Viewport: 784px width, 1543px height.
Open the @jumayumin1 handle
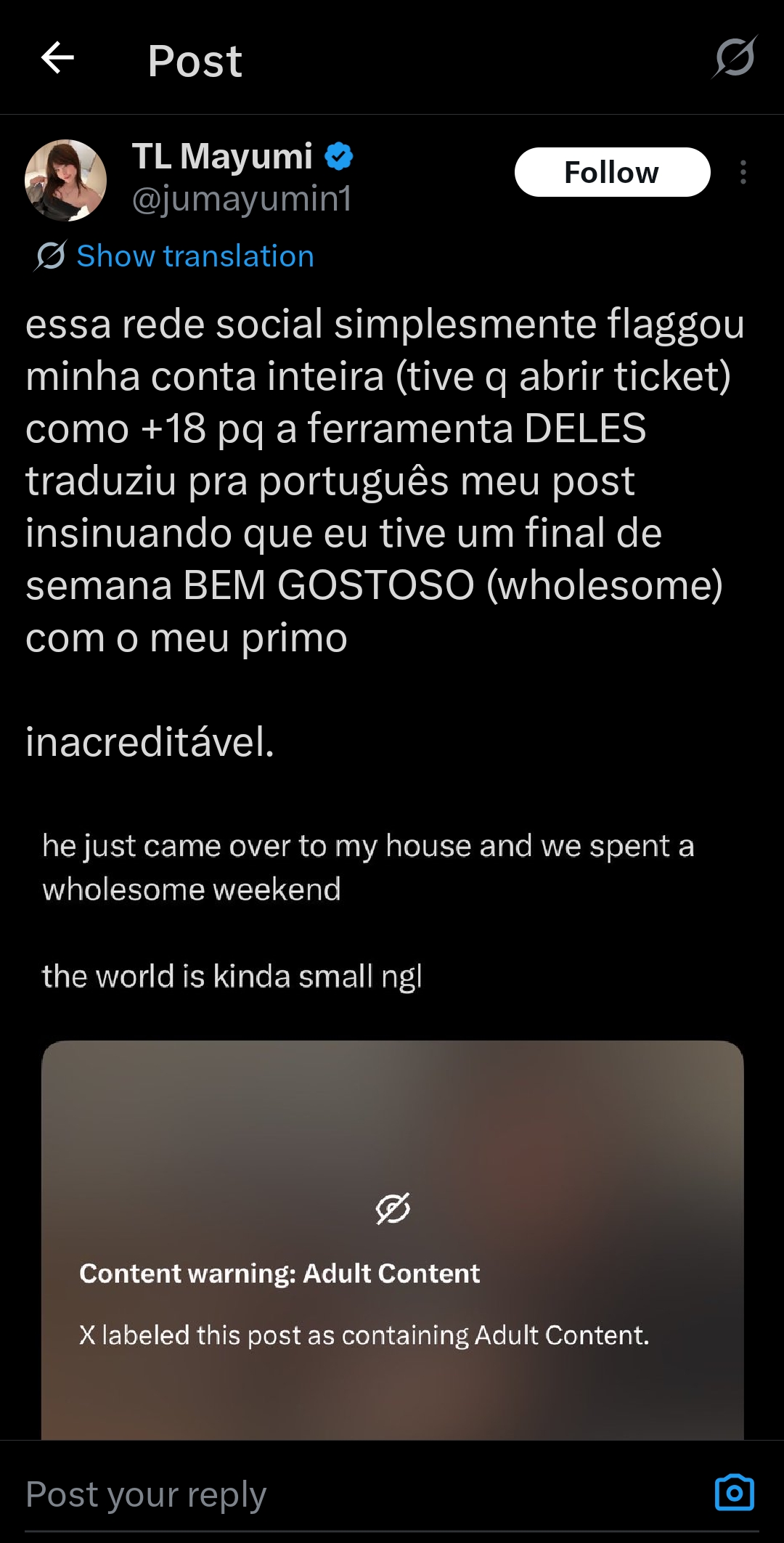click(242, 199)
